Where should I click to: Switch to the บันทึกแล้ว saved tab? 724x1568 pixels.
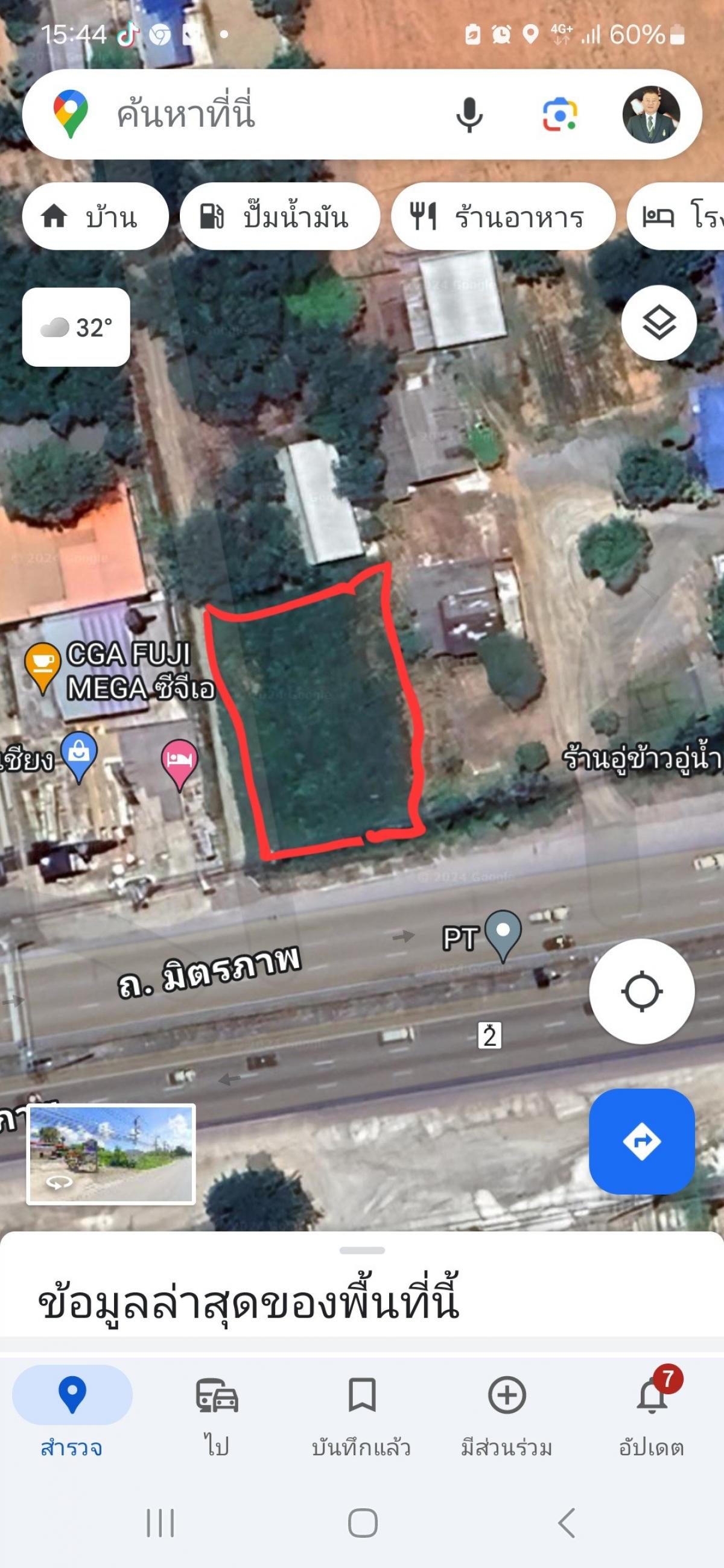[361, 1418]
